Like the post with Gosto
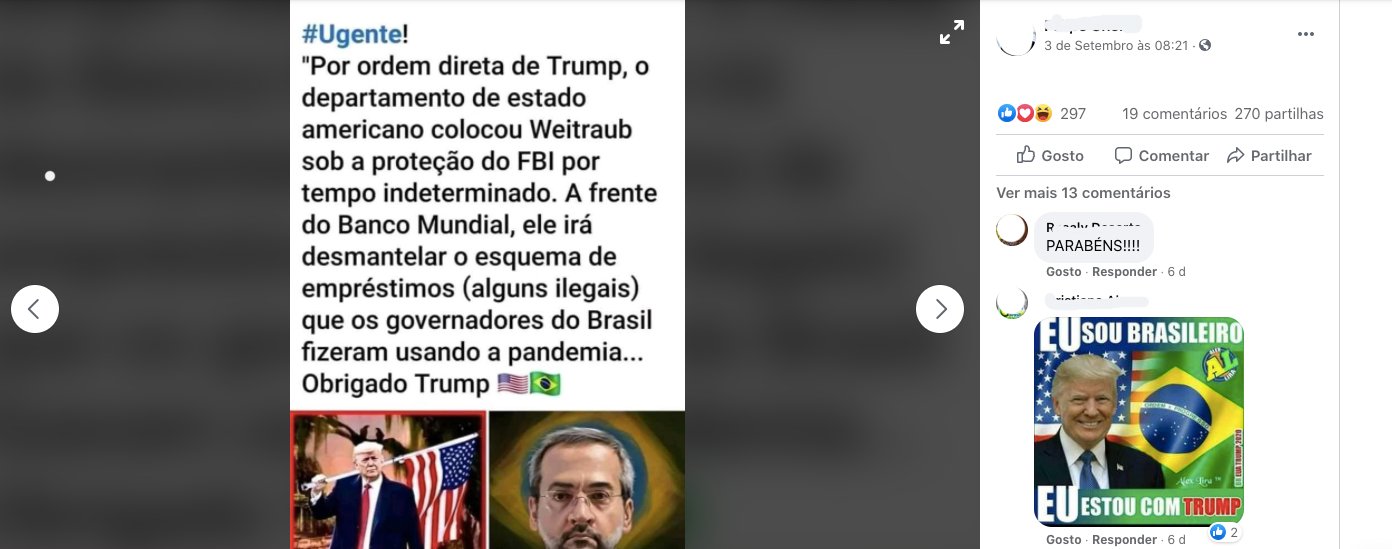The image size is (1392, 549). (x=1050, y=156)
